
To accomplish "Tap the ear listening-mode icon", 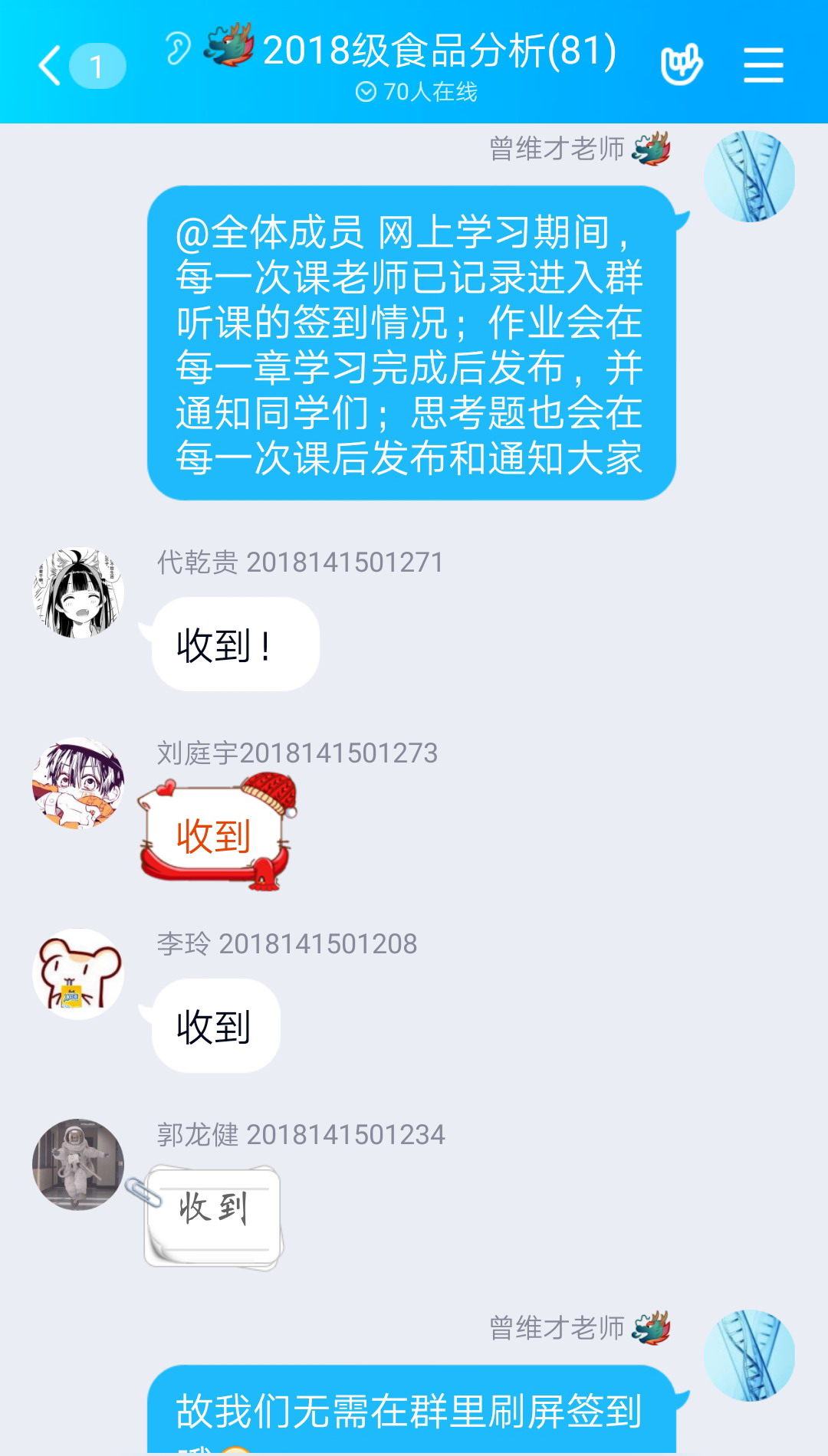I will point(177,49).
